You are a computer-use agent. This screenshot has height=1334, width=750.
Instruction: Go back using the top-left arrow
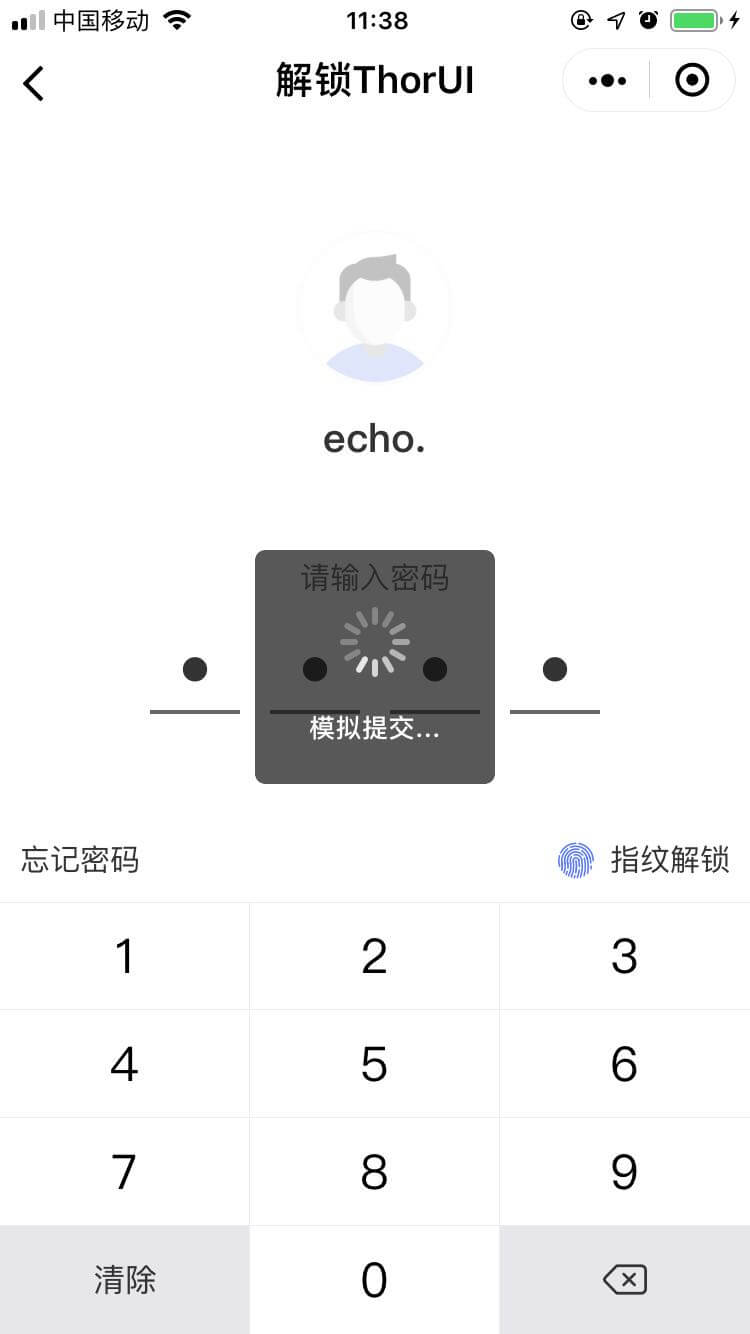click(x=34, y=83)
